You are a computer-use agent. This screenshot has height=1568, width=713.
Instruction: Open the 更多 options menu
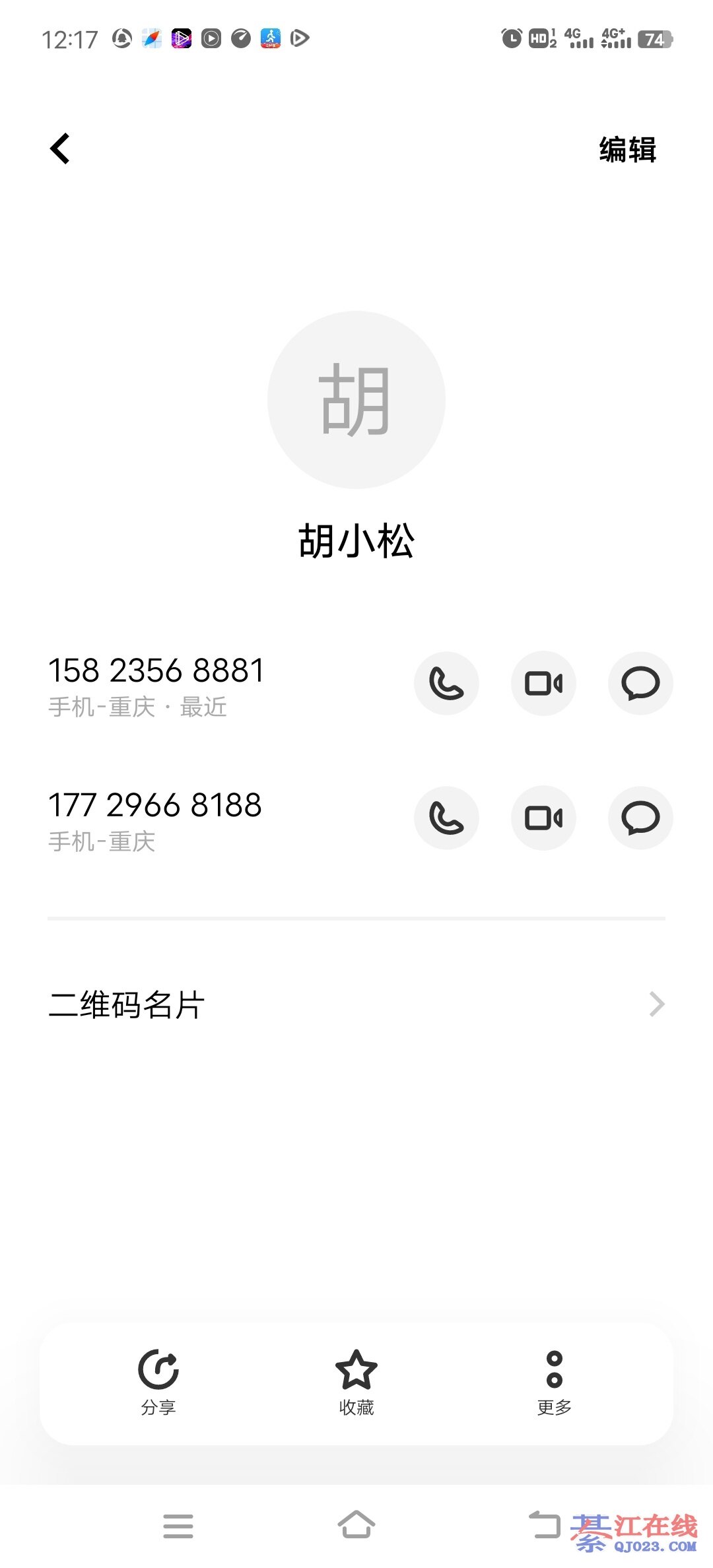[x=555, y=1382]
